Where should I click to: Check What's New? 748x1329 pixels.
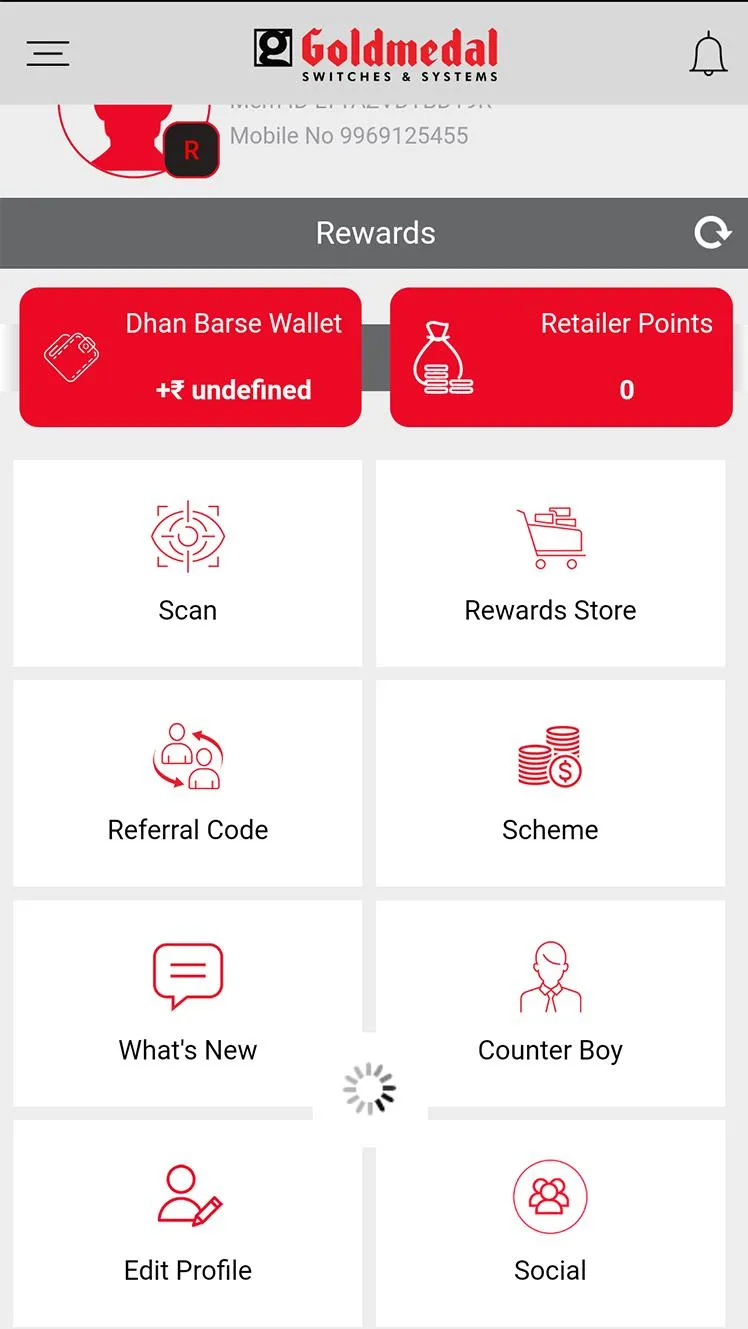pos(188,1003)
